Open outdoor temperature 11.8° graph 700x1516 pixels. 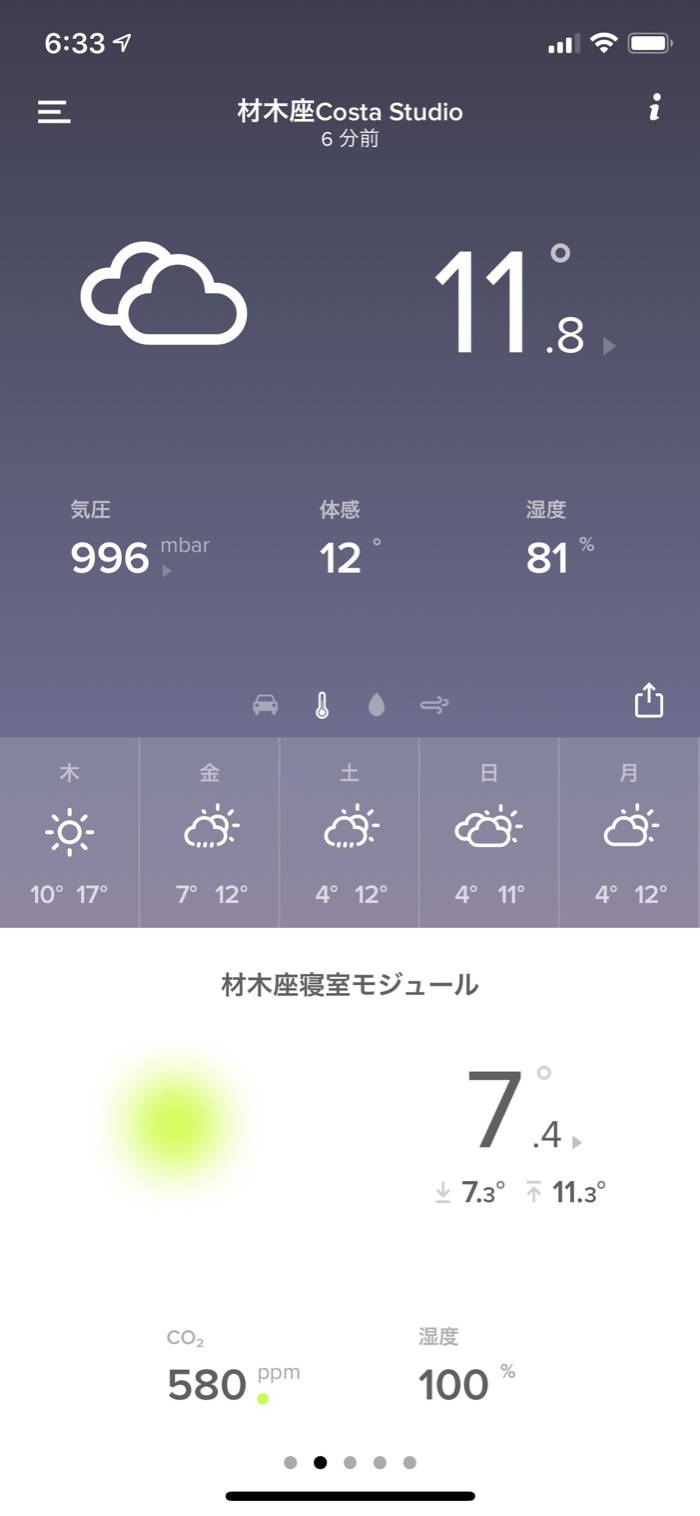point(522,305)
